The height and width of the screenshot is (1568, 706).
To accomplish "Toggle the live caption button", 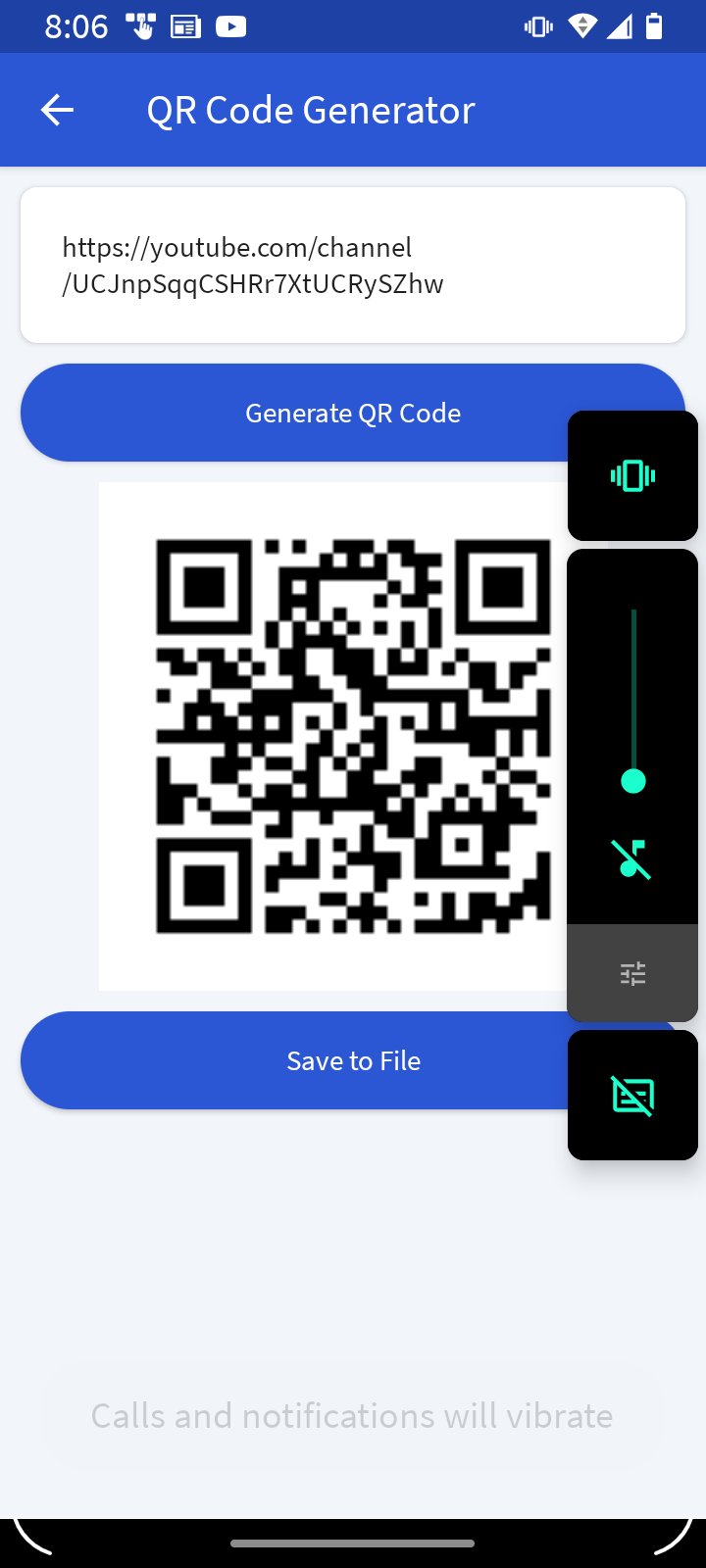I will coord(632,1095).
